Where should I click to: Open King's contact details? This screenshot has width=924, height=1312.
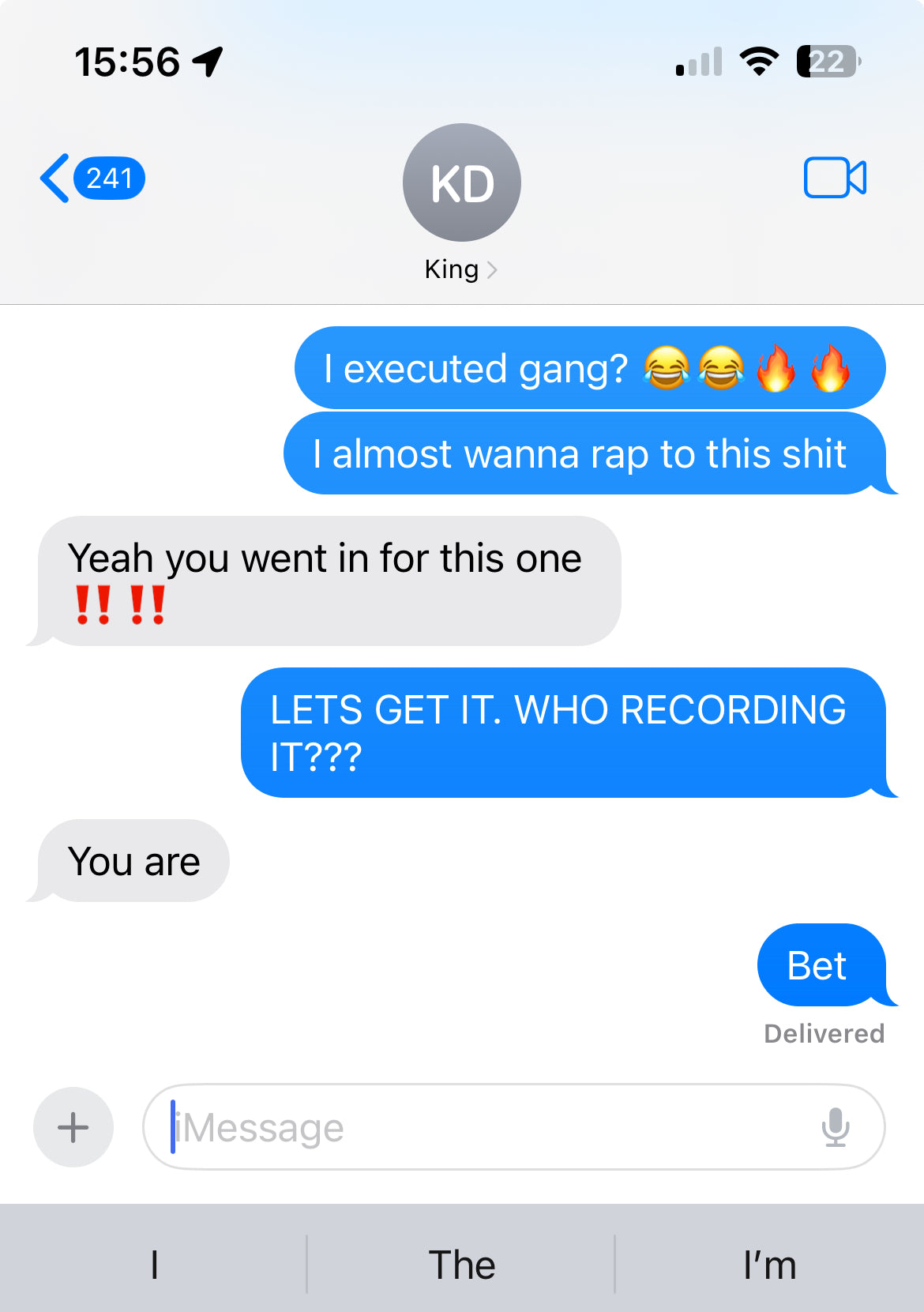pyautogui.click(x=461, y=201)
